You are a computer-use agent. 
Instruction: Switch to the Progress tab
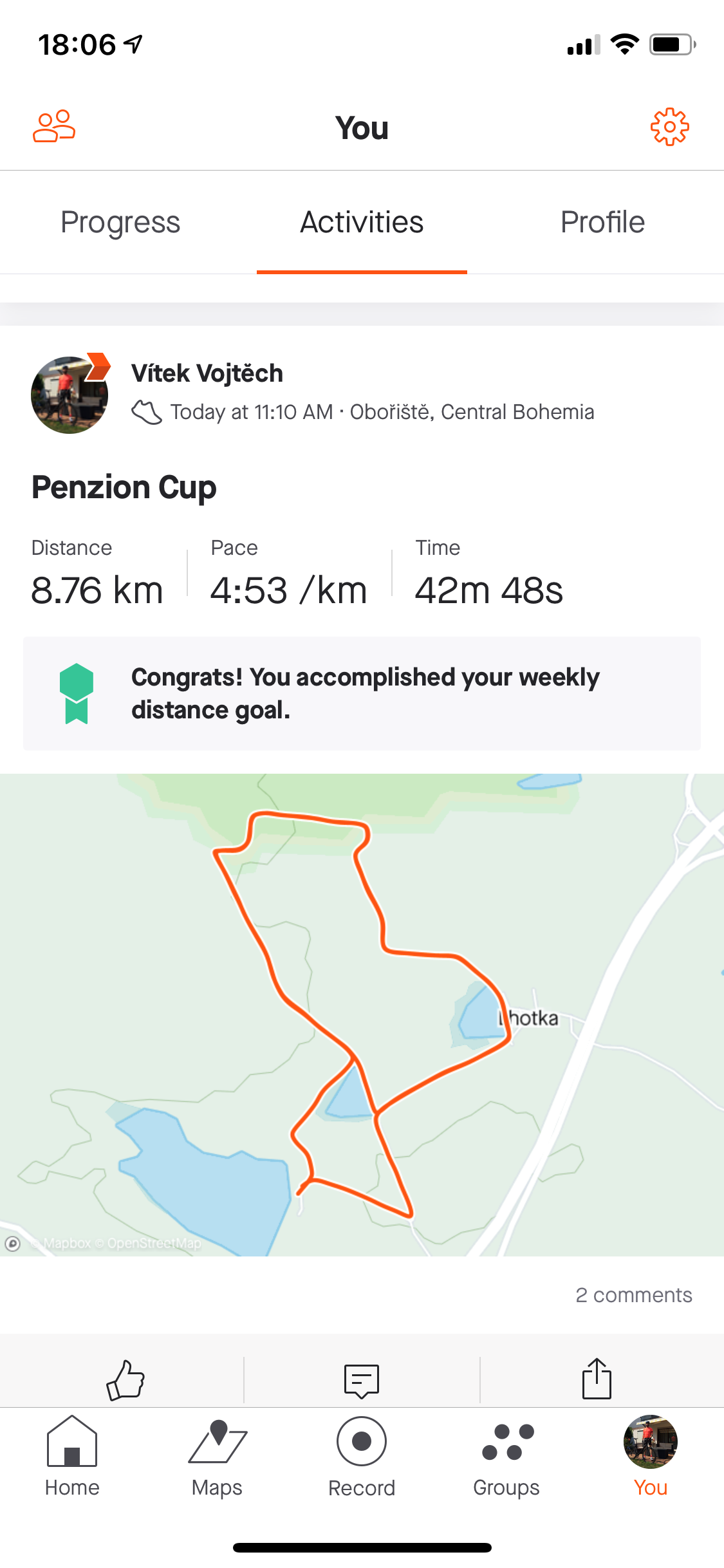click(x=120, y=222)
